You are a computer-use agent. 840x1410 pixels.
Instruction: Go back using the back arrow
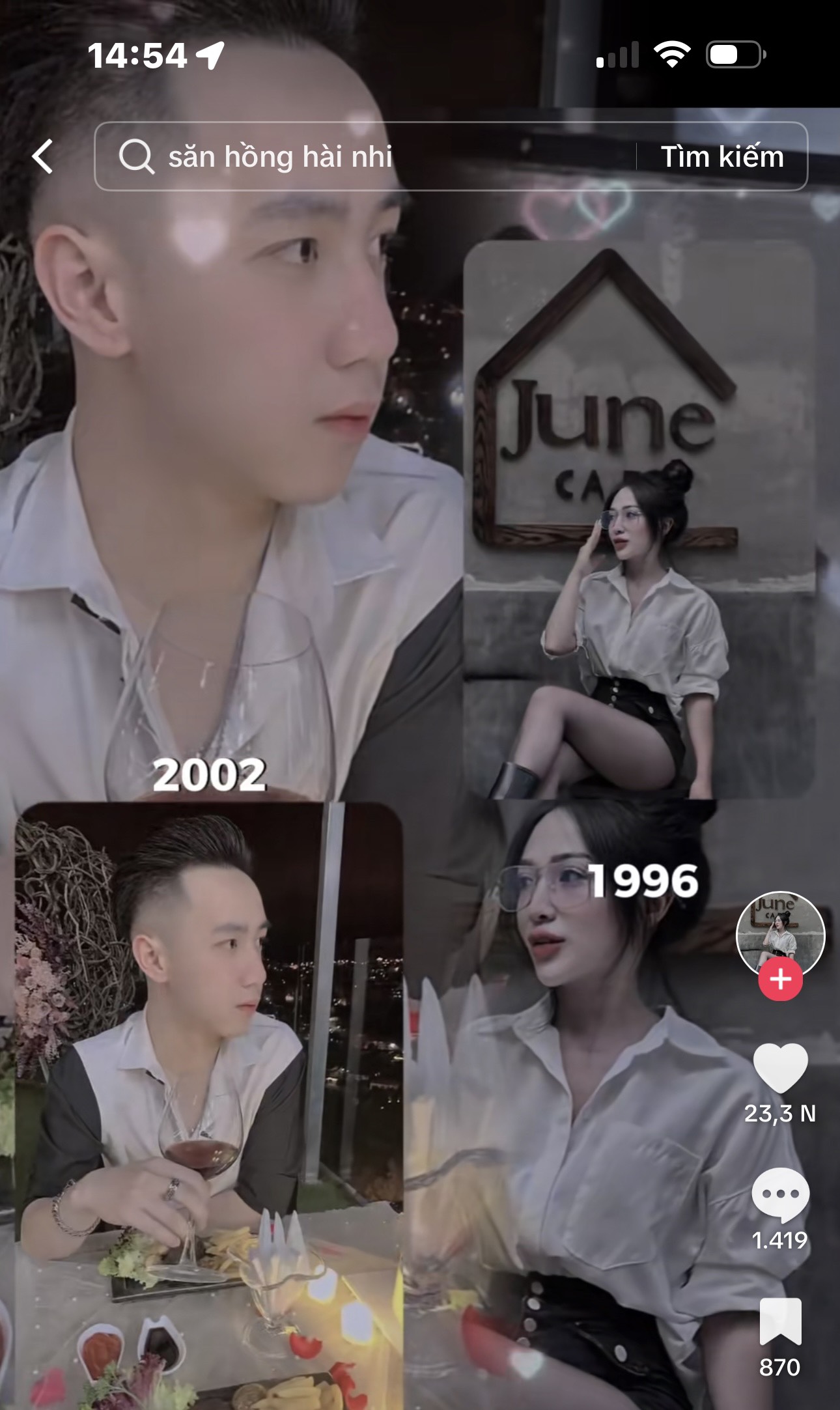43,157
